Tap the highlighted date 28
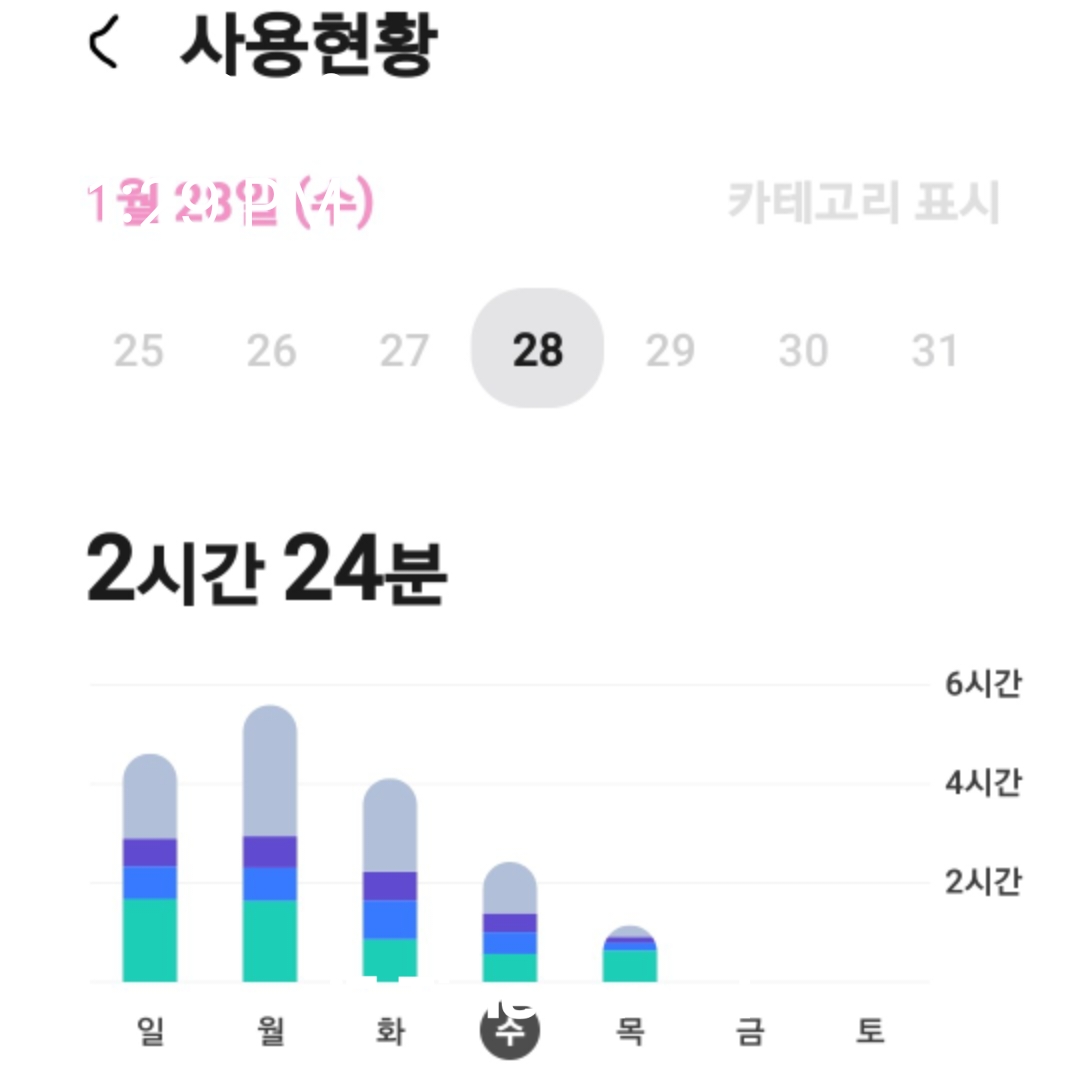The height and width of the screenshot is (1080, 1080). tap(537, 349)
